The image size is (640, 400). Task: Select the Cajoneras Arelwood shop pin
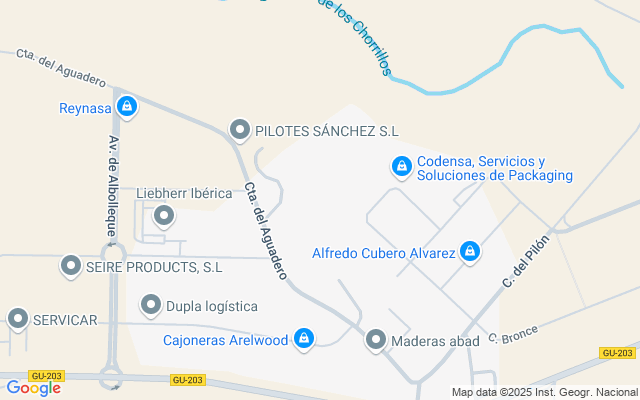[304, 340]
